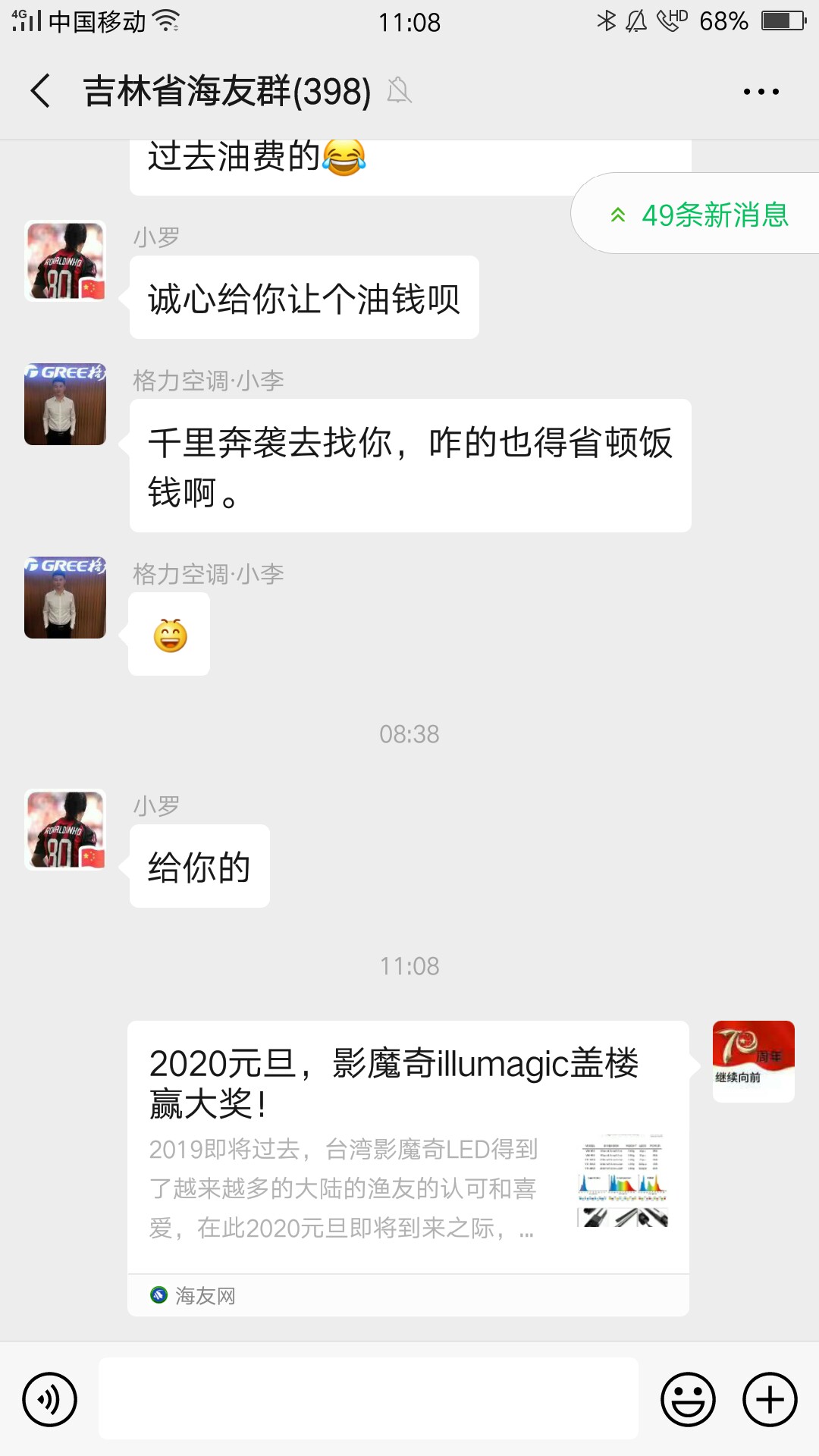Open 小罗's avatar beside 诚心给你让个油钱呗

pos(65,261)
